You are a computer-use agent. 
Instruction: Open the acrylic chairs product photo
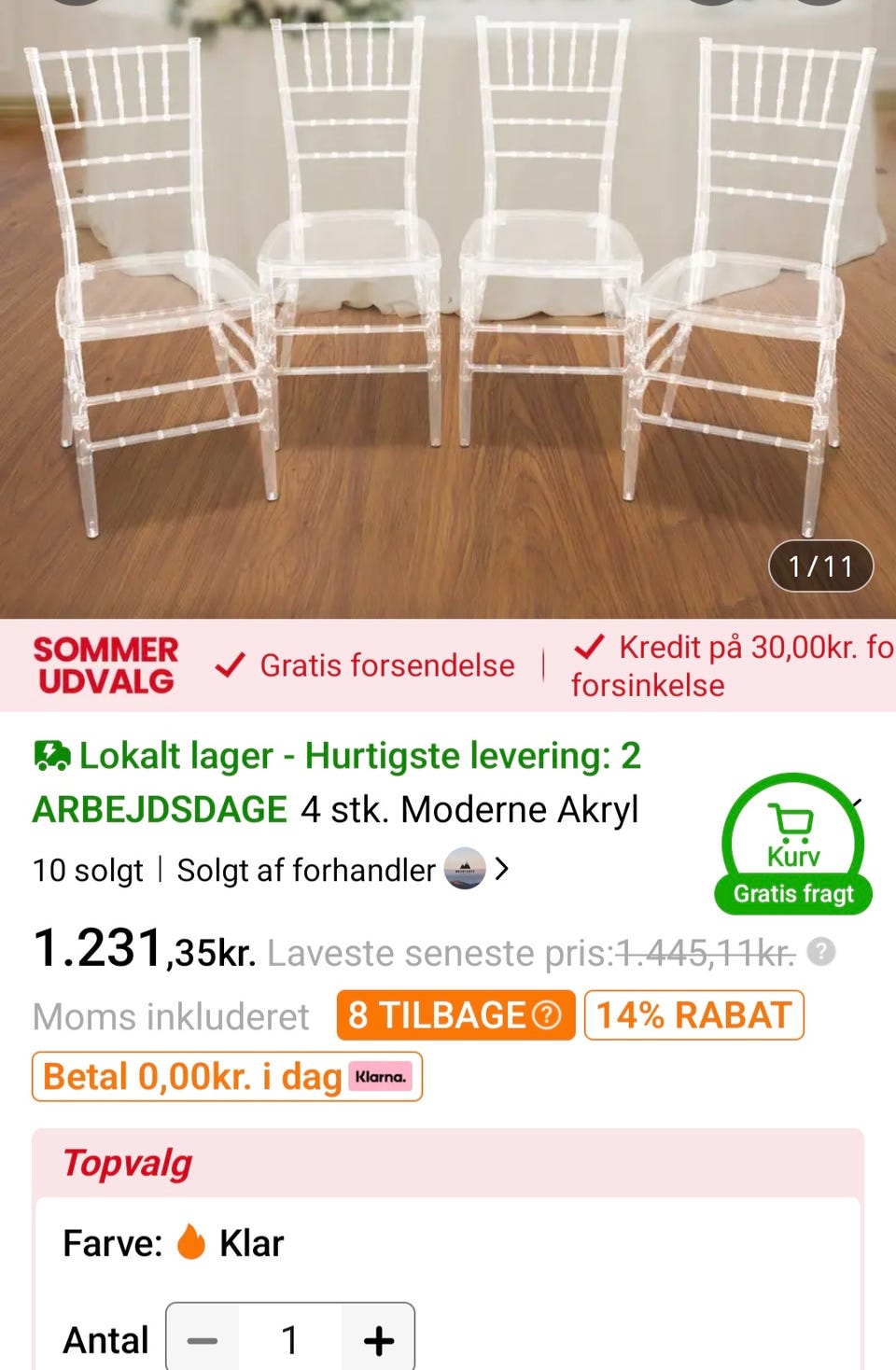pyautogui.click(x=448, y=299)
